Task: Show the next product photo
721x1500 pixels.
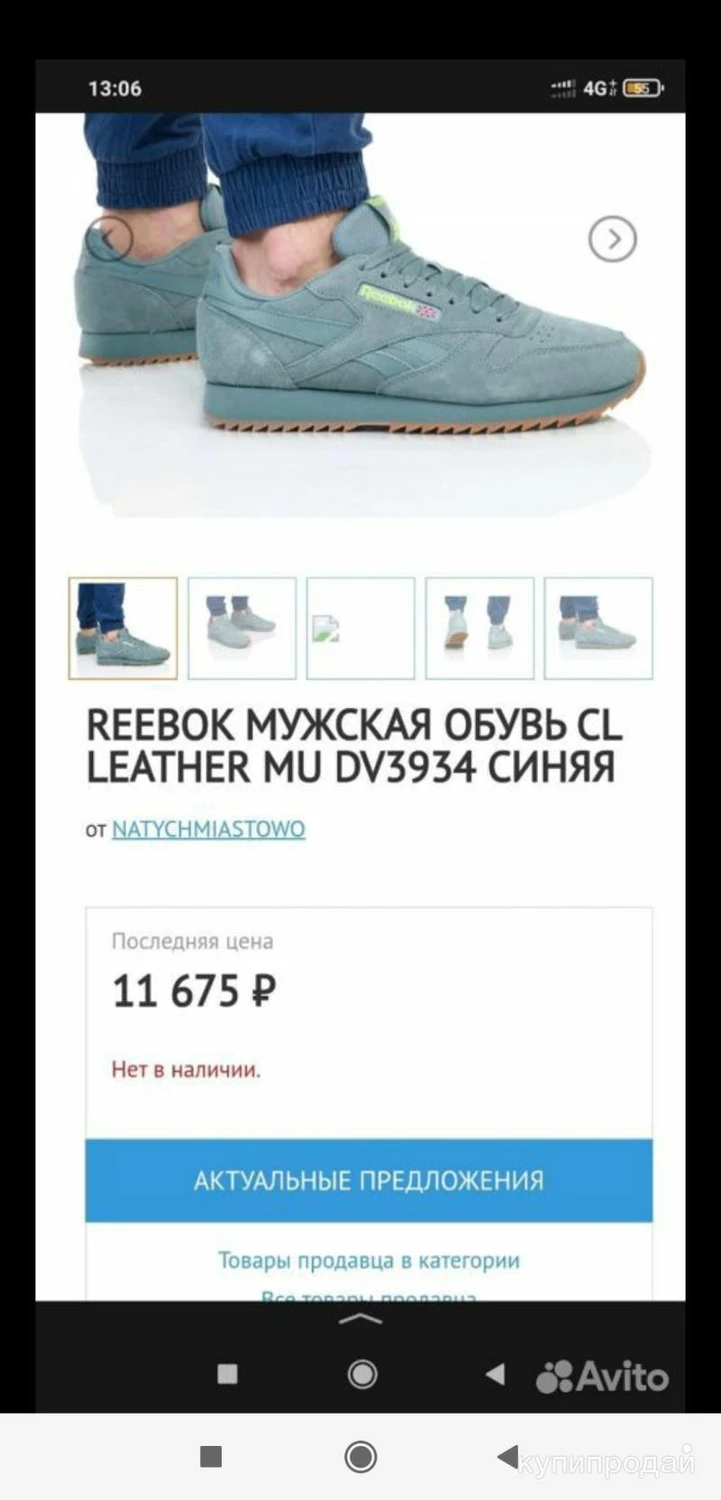Action: 612,239
